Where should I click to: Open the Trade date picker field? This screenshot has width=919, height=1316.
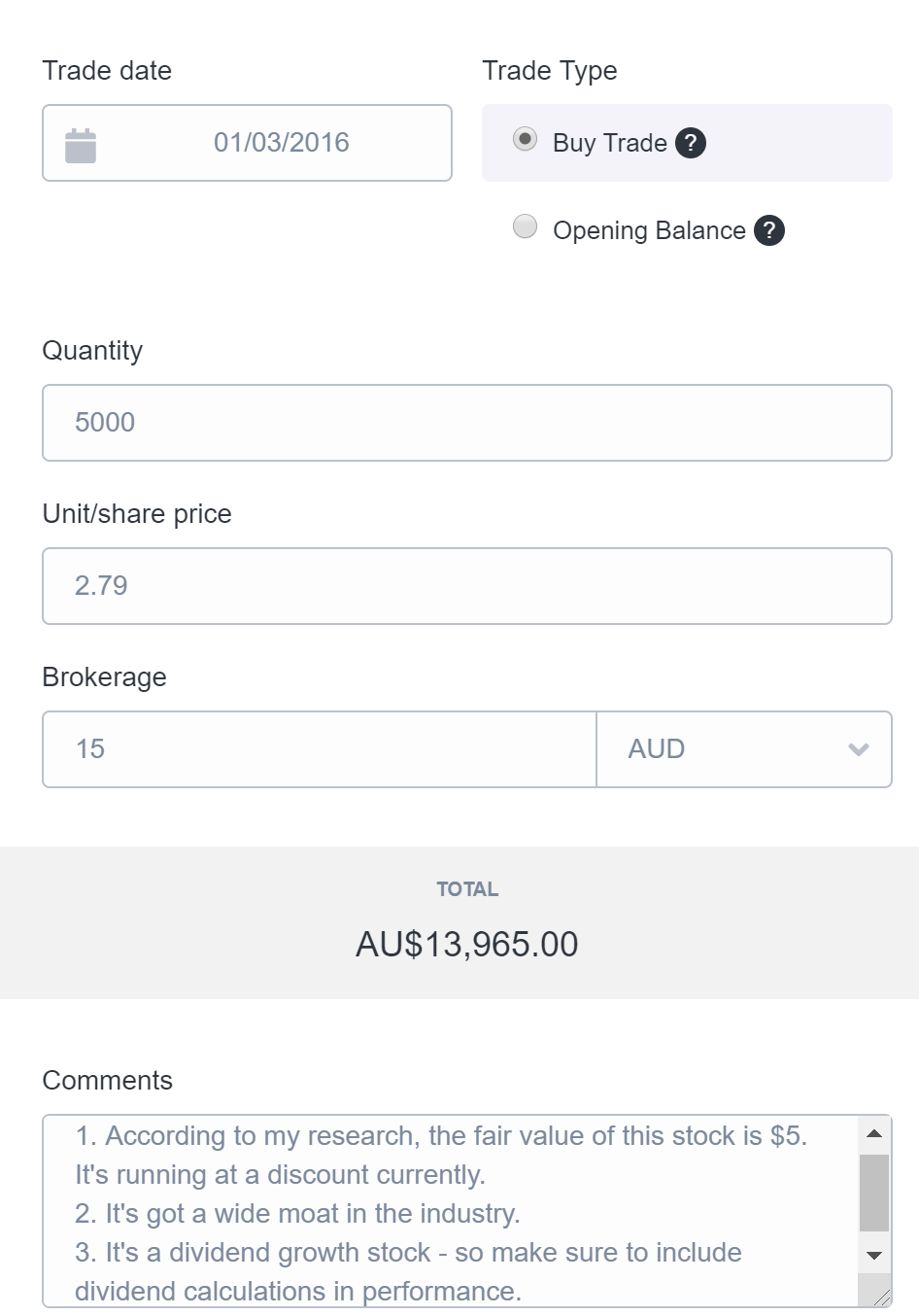pos(247,143)
